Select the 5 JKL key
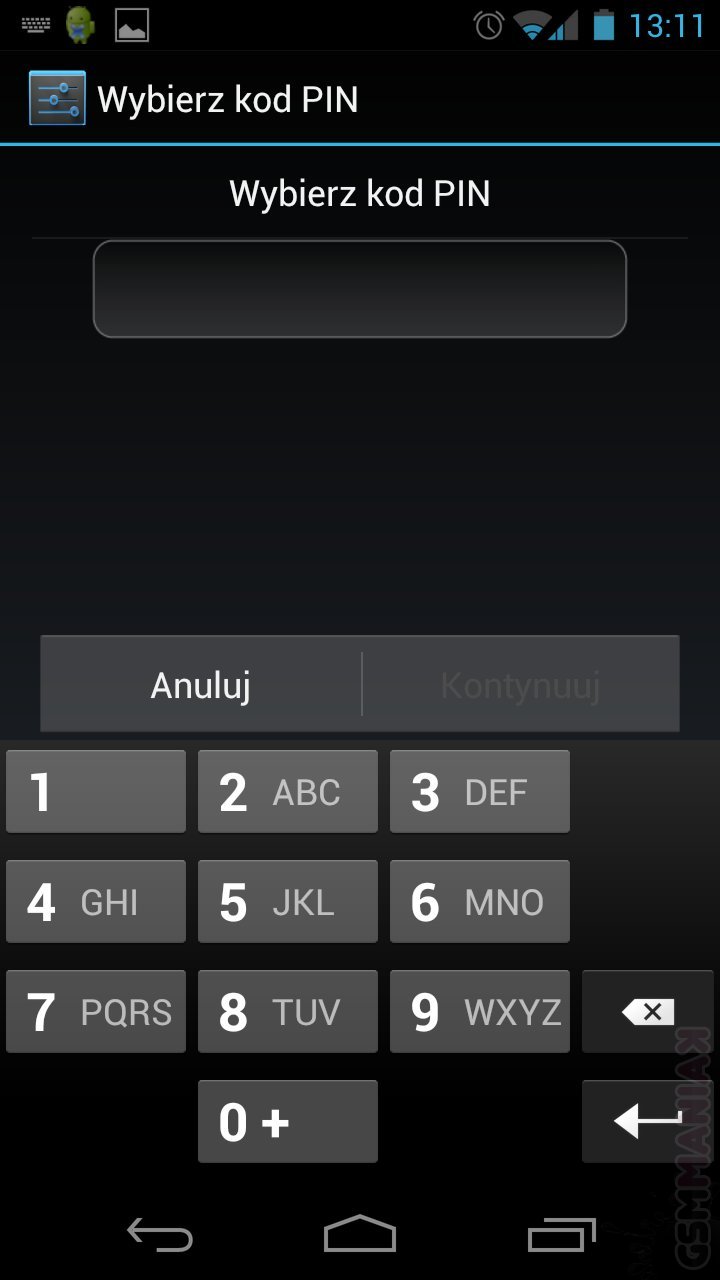The height and width of the screenshot is (1280, 720). 288,902
